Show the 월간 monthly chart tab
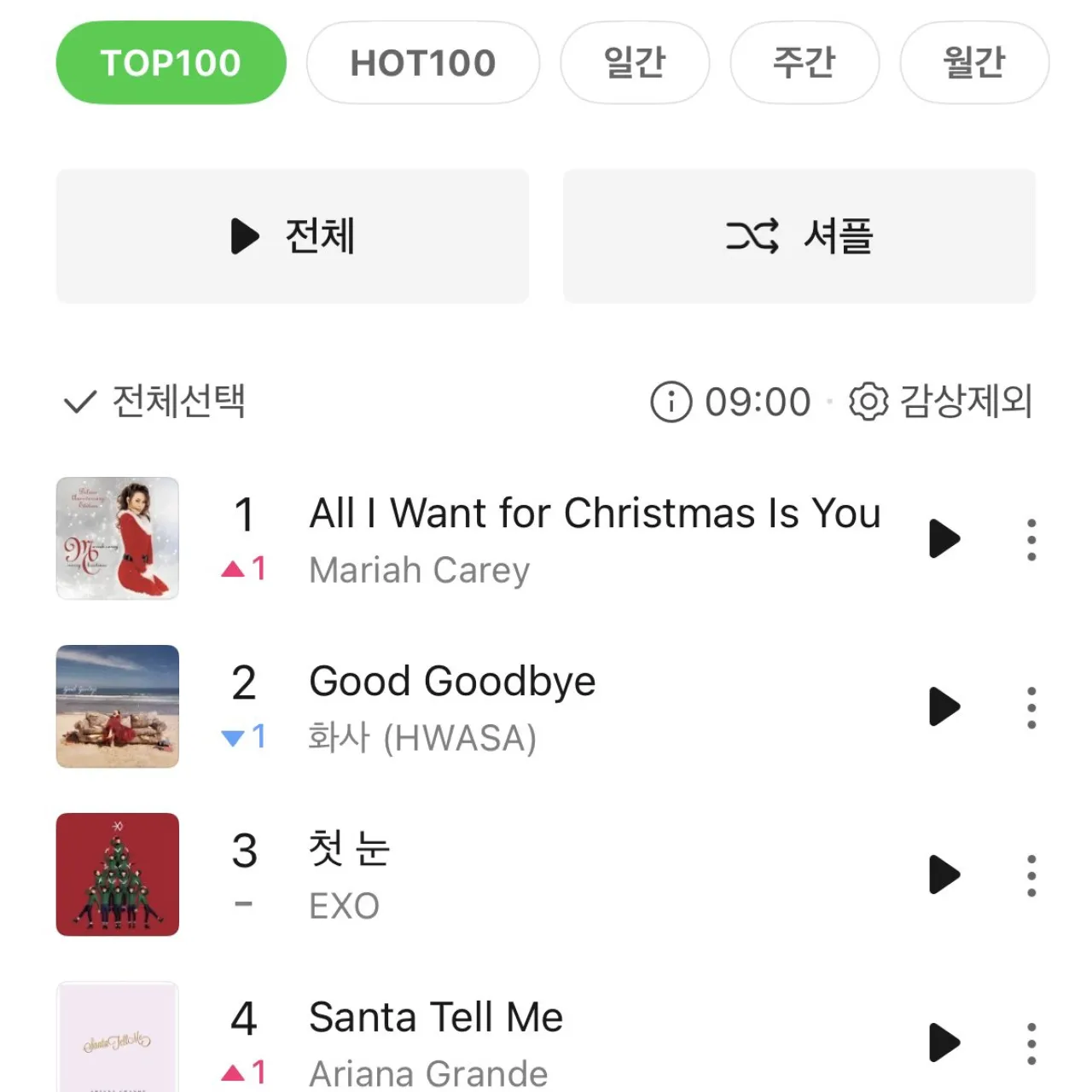 pyautogui.click(x=973, y=63)
